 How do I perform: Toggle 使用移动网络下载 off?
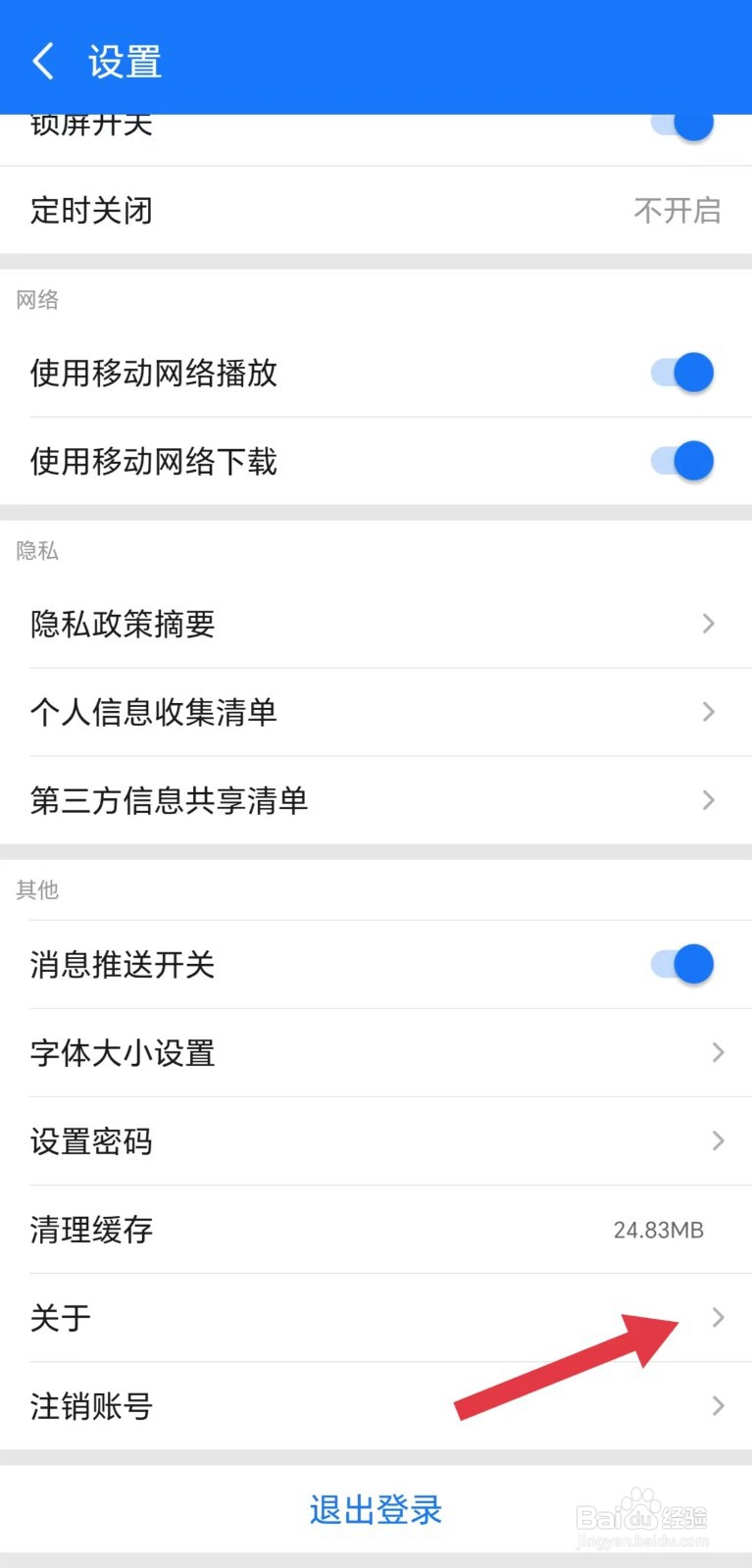pos(681,461)
